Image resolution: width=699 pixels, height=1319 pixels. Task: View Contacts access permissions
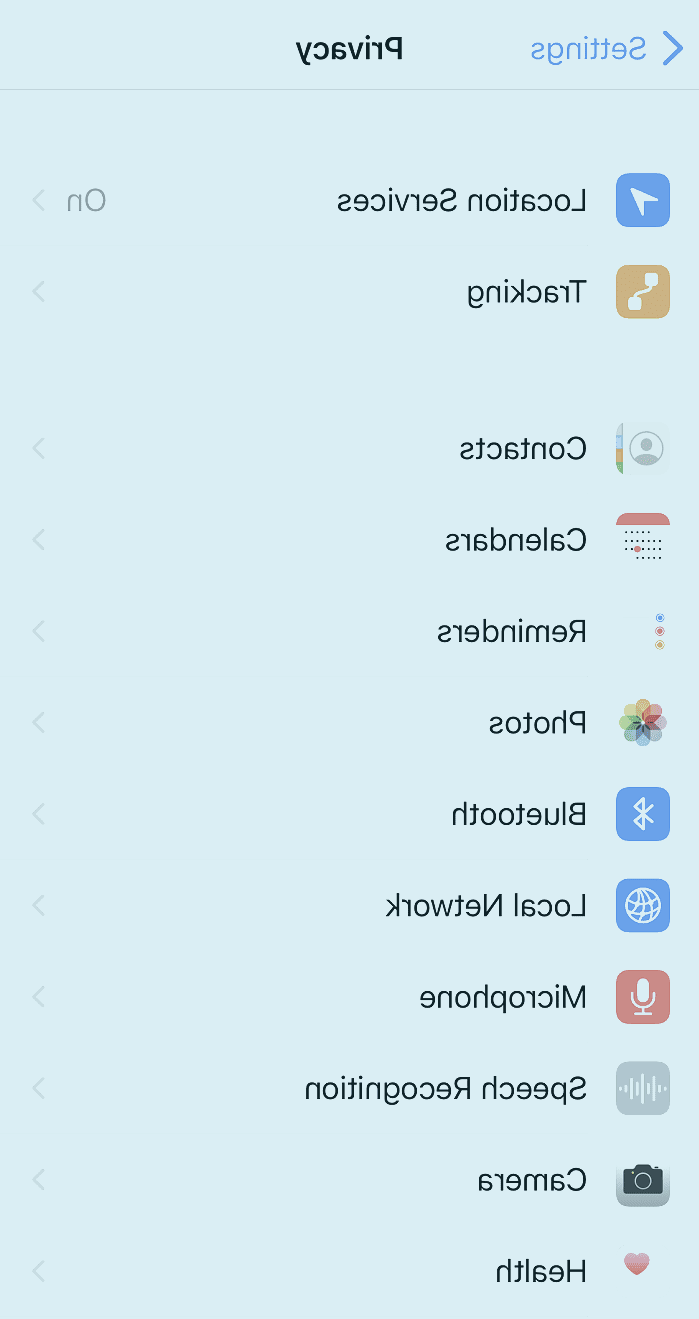coord(523,448)
